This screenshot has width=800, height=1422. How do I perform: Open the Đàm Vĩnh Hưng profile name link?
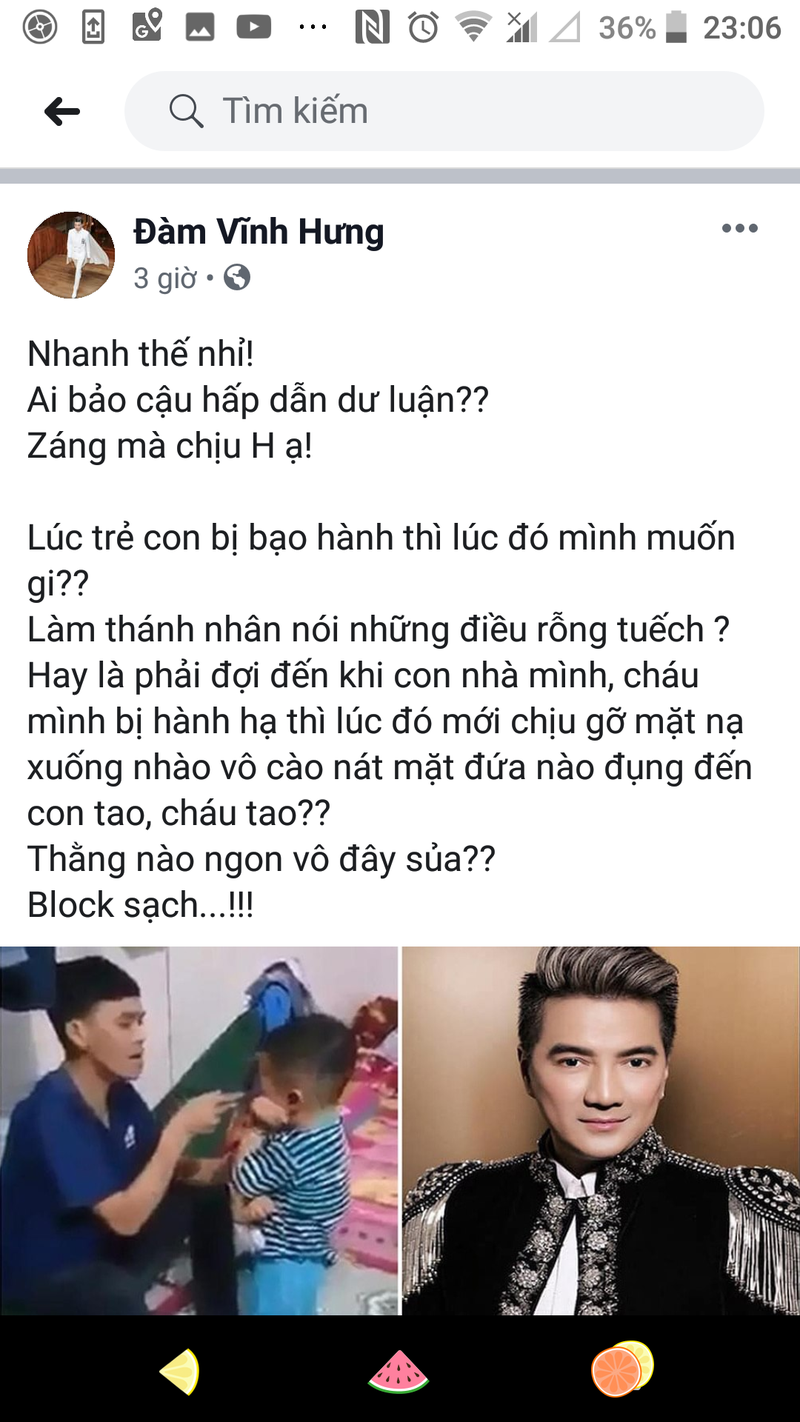(x=259, y=232)
